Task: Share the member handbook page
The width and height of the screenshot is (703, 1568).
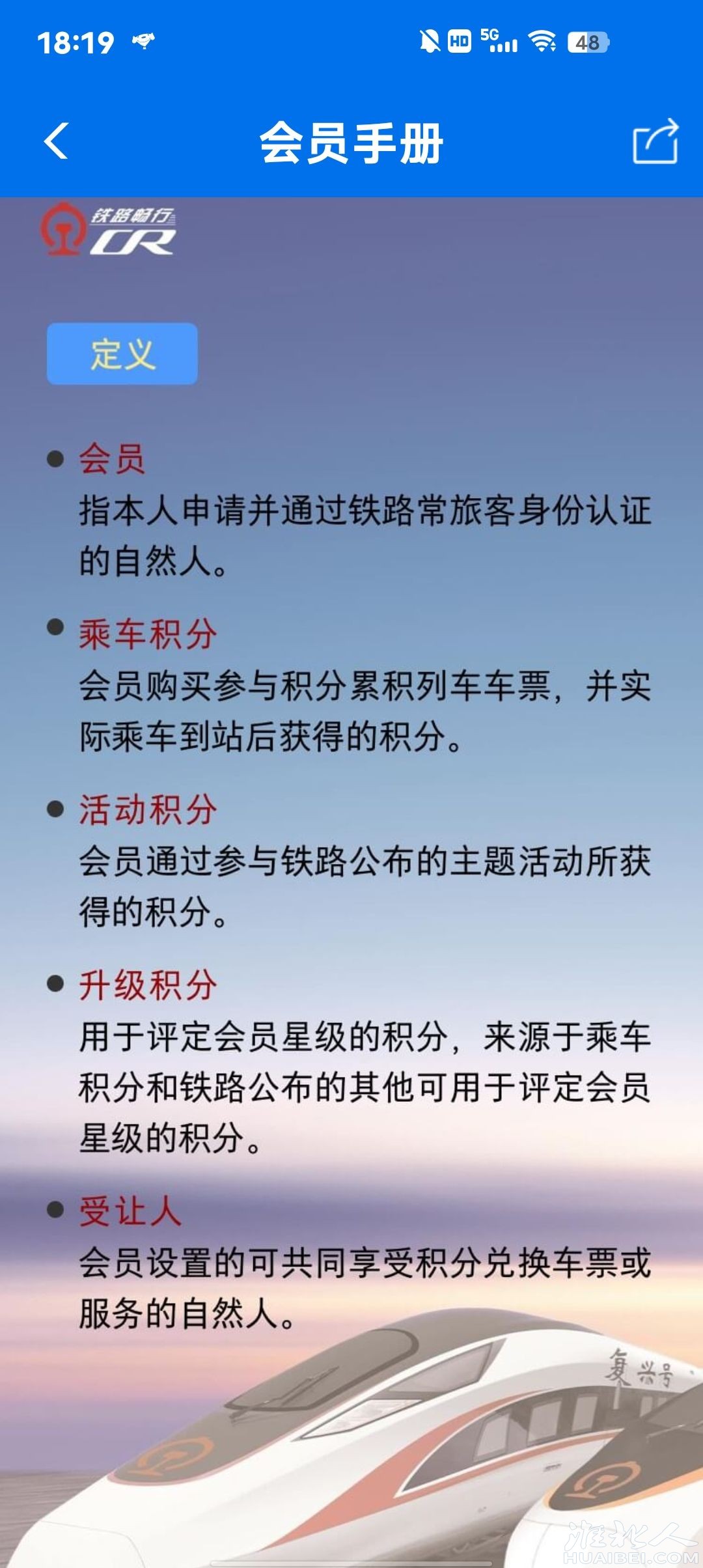Action: pyautogui.click(x=655, y=141)
